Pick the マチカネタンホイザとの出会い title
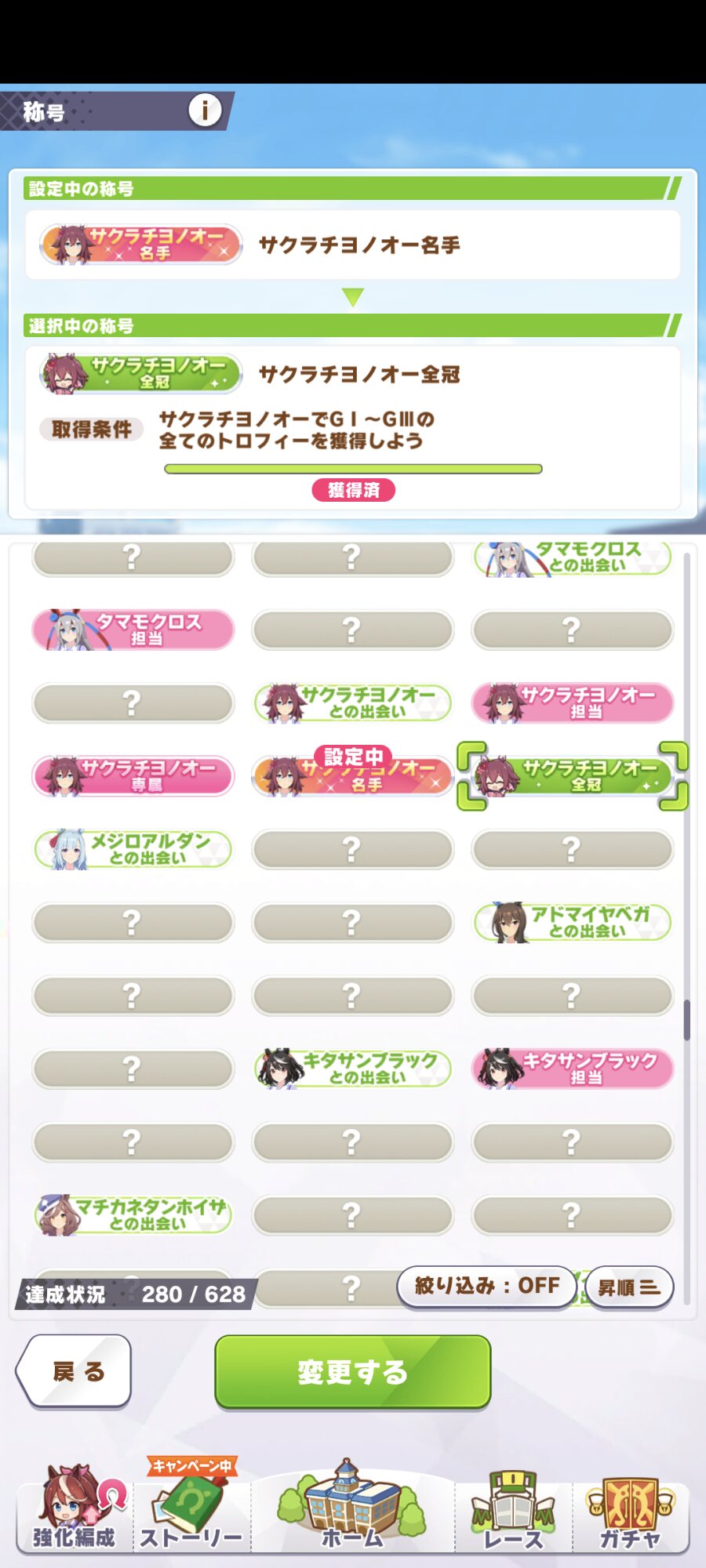Viewport: 706px width, 1568px height. pos(133,1215)
